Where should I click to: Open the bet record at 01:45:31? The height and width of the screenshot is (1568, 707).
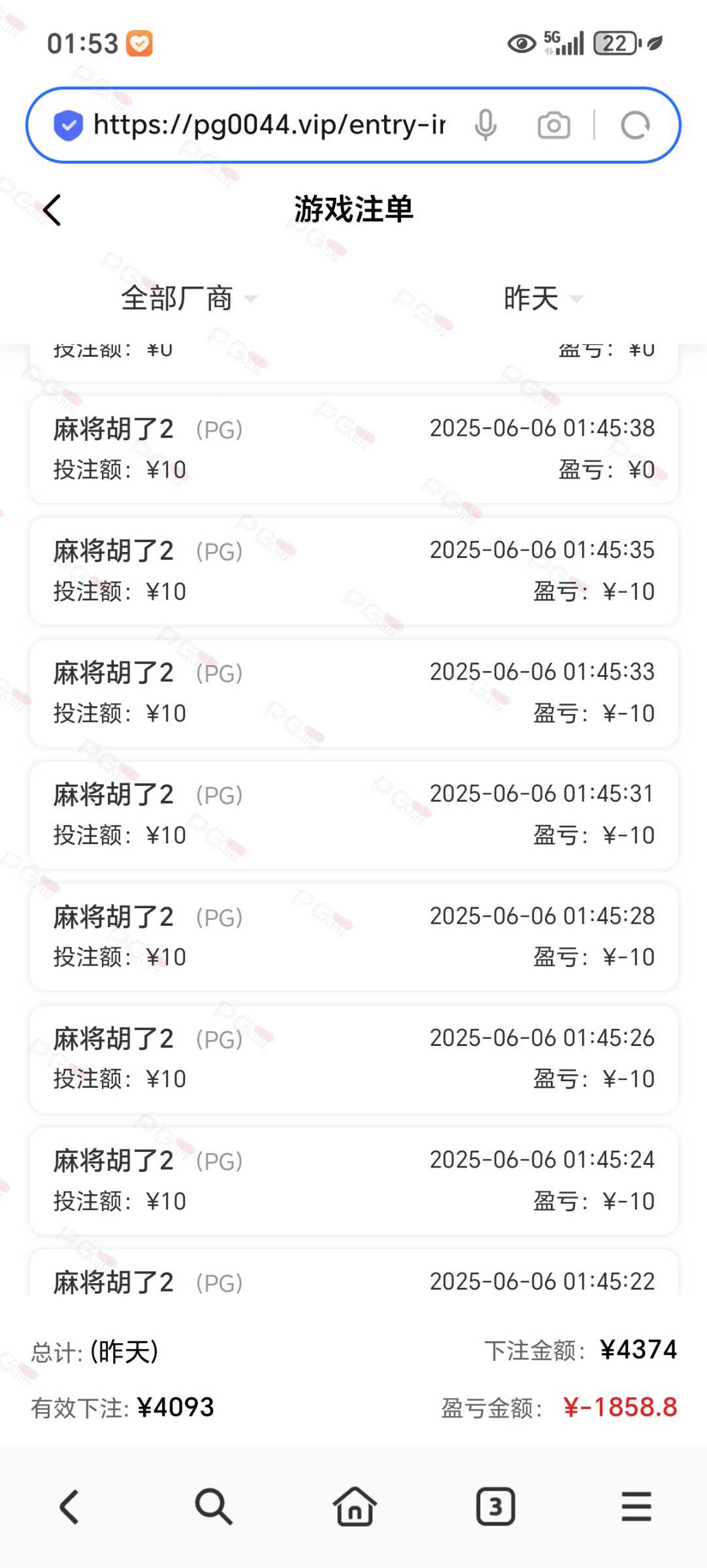pos(354,815)
